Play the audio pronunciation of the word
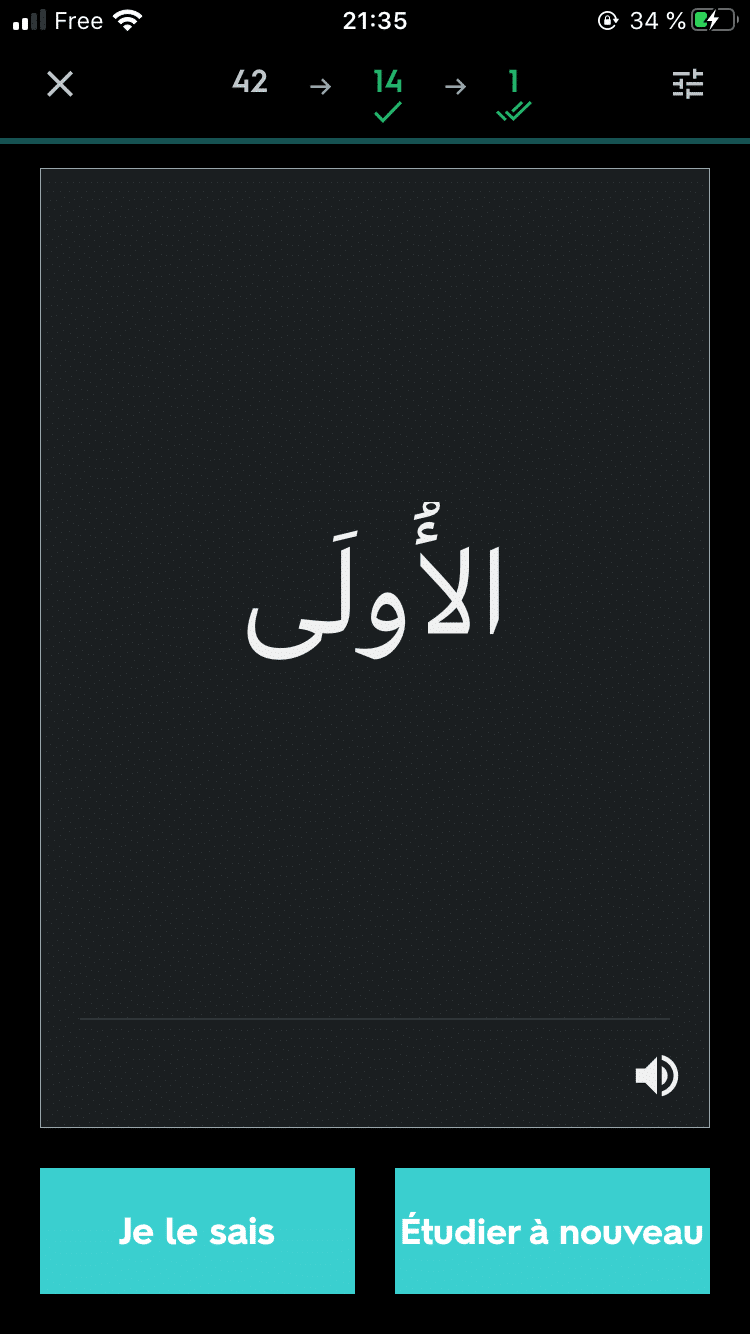The image size is (750, 1334). 657,1076
